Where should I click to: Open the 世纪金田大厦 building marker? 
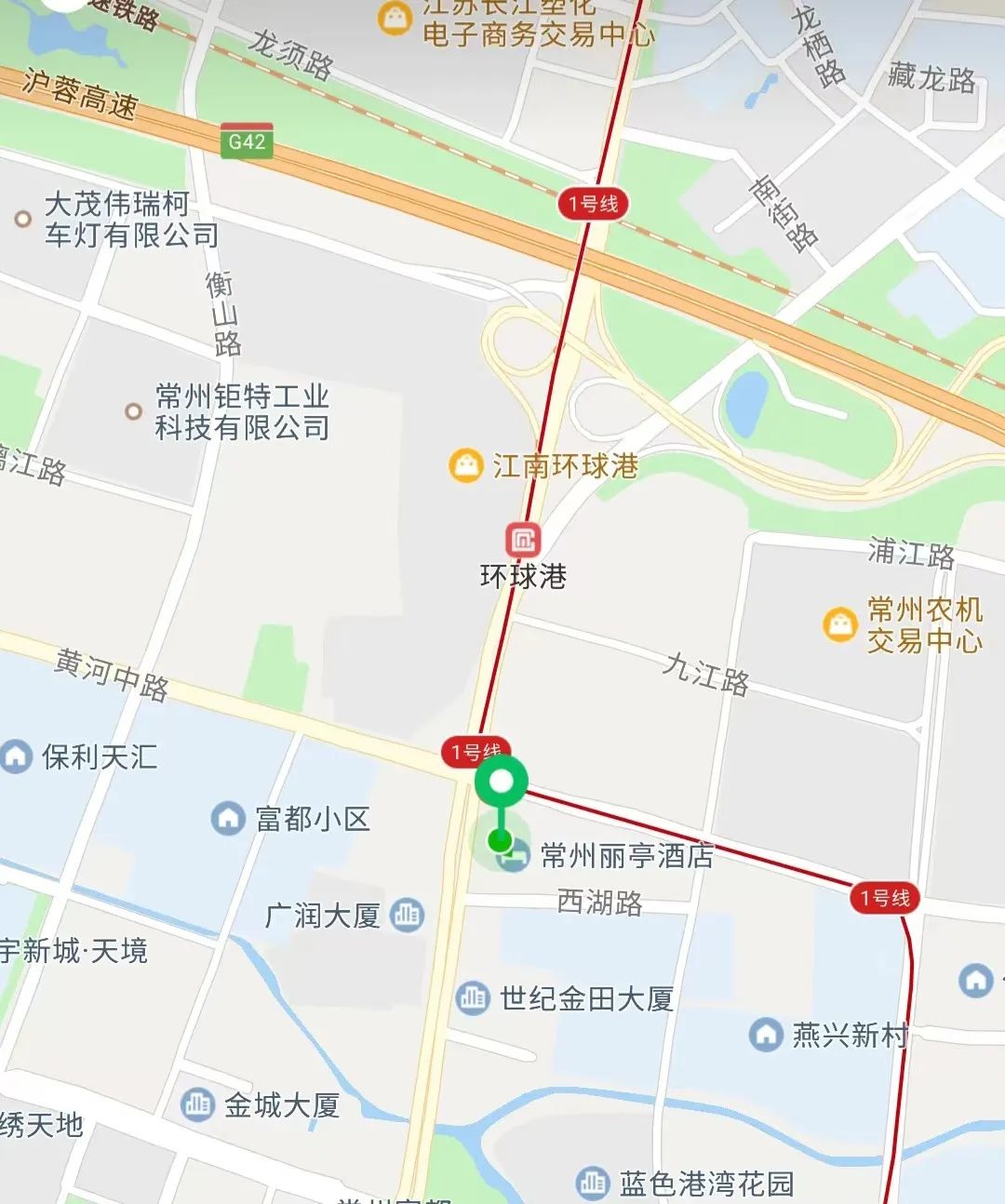coord(473,998)
